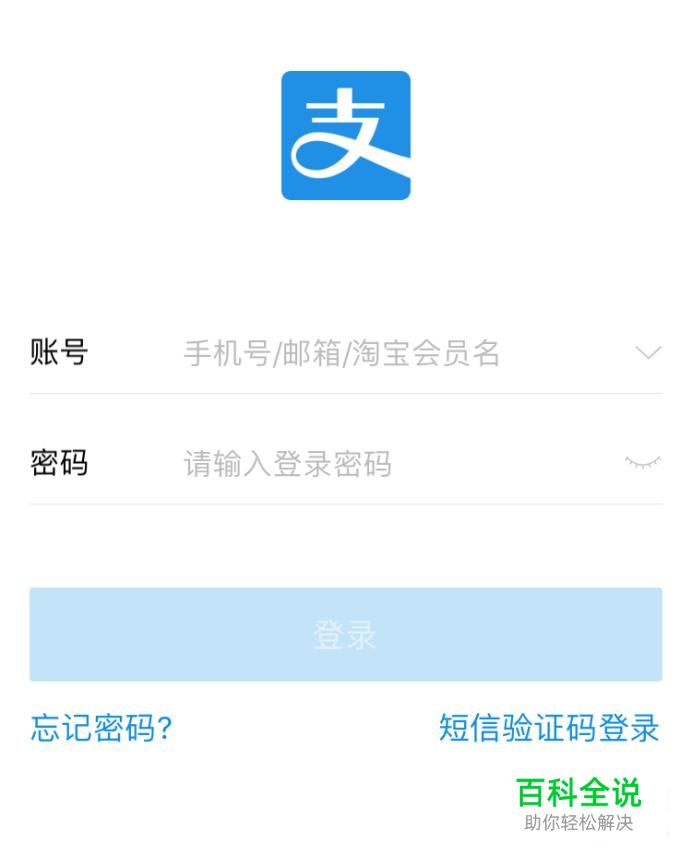Switch to 短信验证码登录
Viewport: 692px width, 867px height.
(549, 728)
